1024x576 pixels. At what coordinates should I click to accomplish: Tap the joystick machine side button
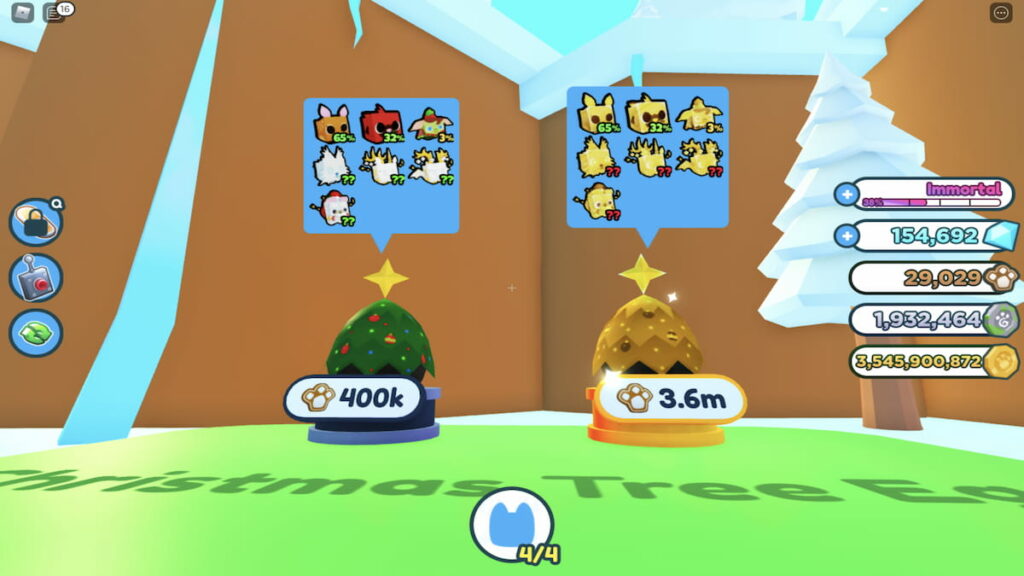click(36, 277)
